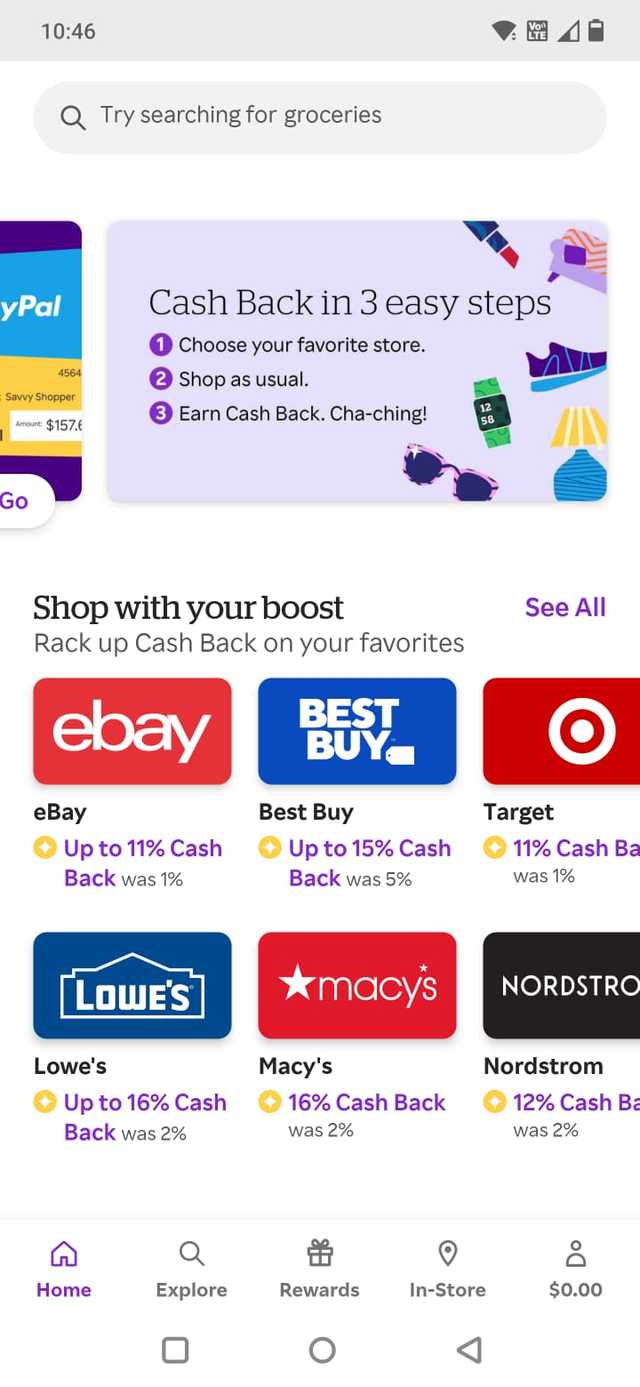
Task: Tap the system back button
Action: 468,1350
